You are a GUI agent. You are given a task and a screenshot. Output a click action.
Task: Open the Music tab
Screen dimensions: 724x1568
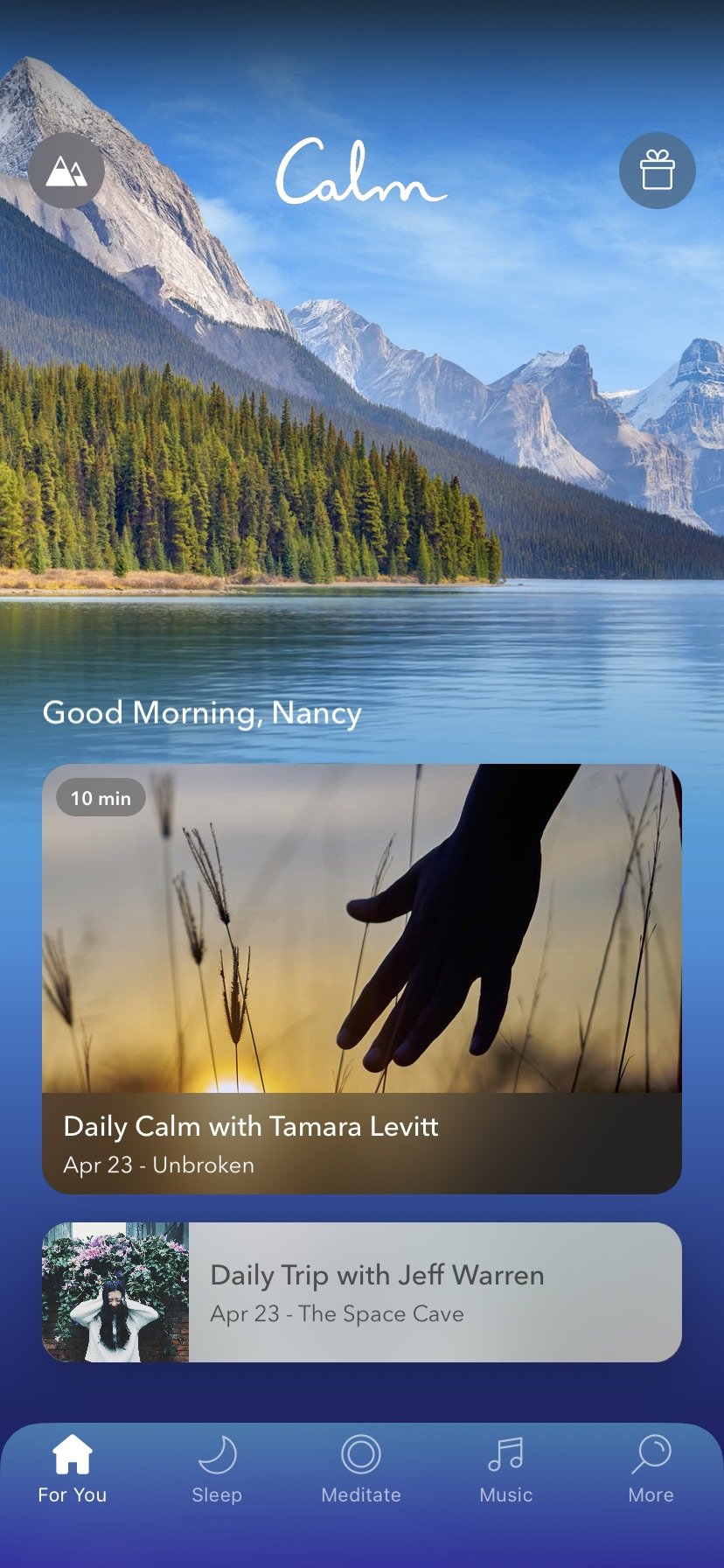point(505,1470)
